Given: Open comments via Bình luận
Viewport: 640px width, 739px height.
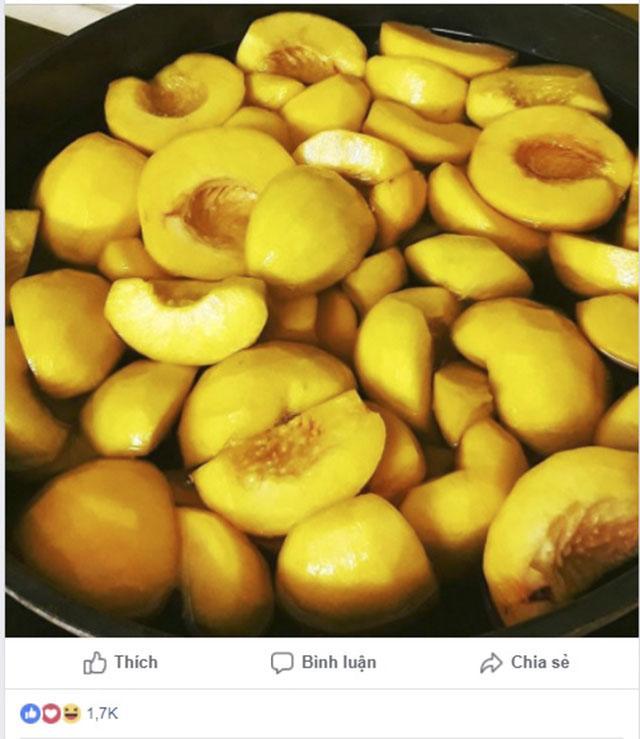Looking at the screenshot, I should pyautogui.click(x=323, y=662).
